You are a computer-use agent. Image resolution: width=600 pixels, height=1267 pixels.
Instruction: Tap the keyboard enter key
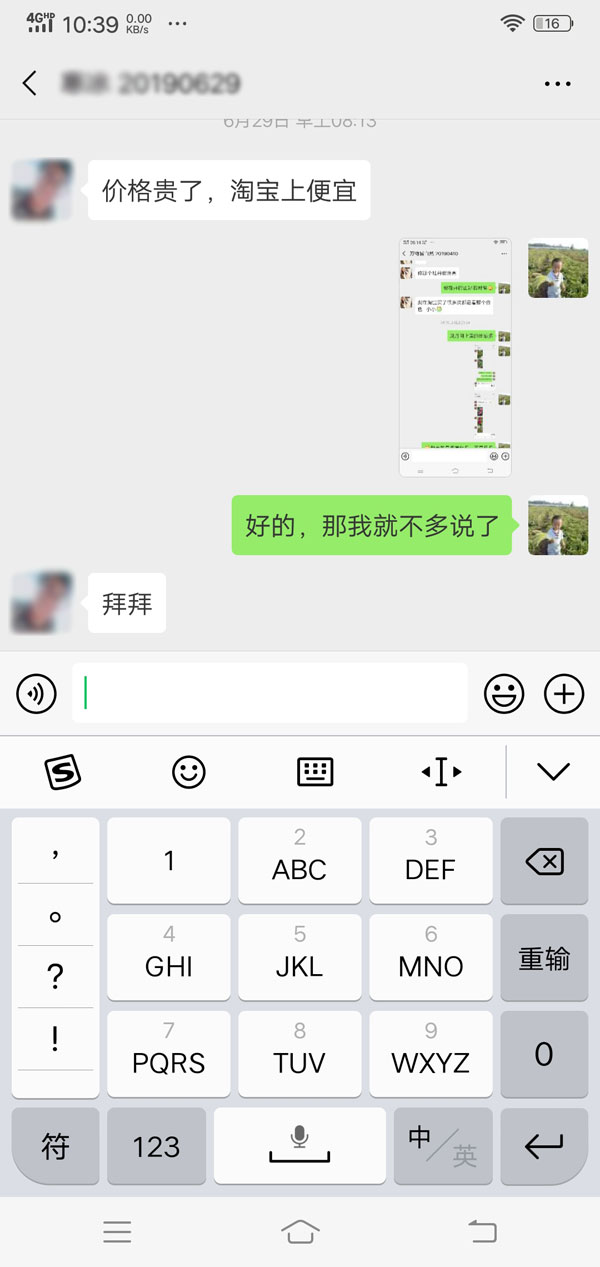[543, 1146]
